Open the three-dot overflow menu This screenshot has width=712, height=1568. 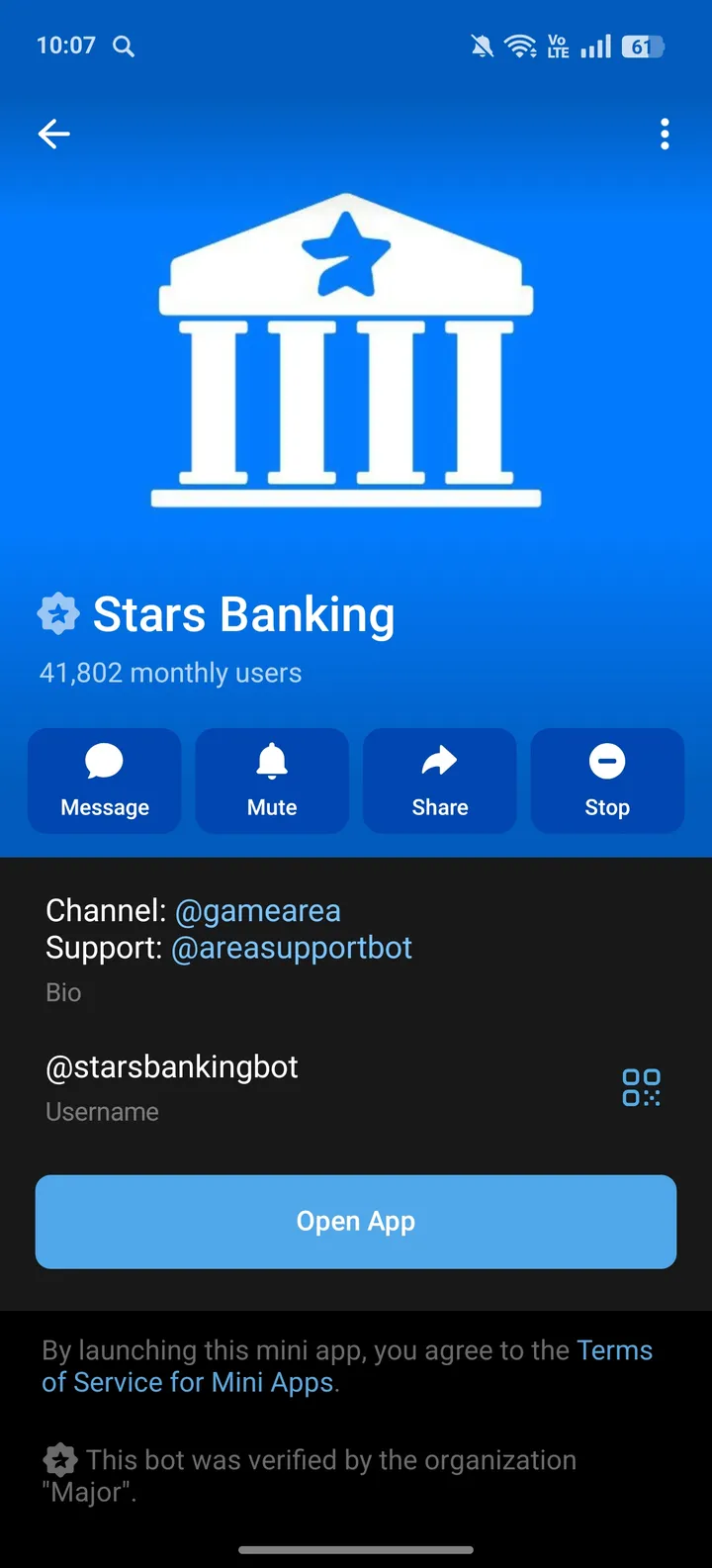pos(665,134)
